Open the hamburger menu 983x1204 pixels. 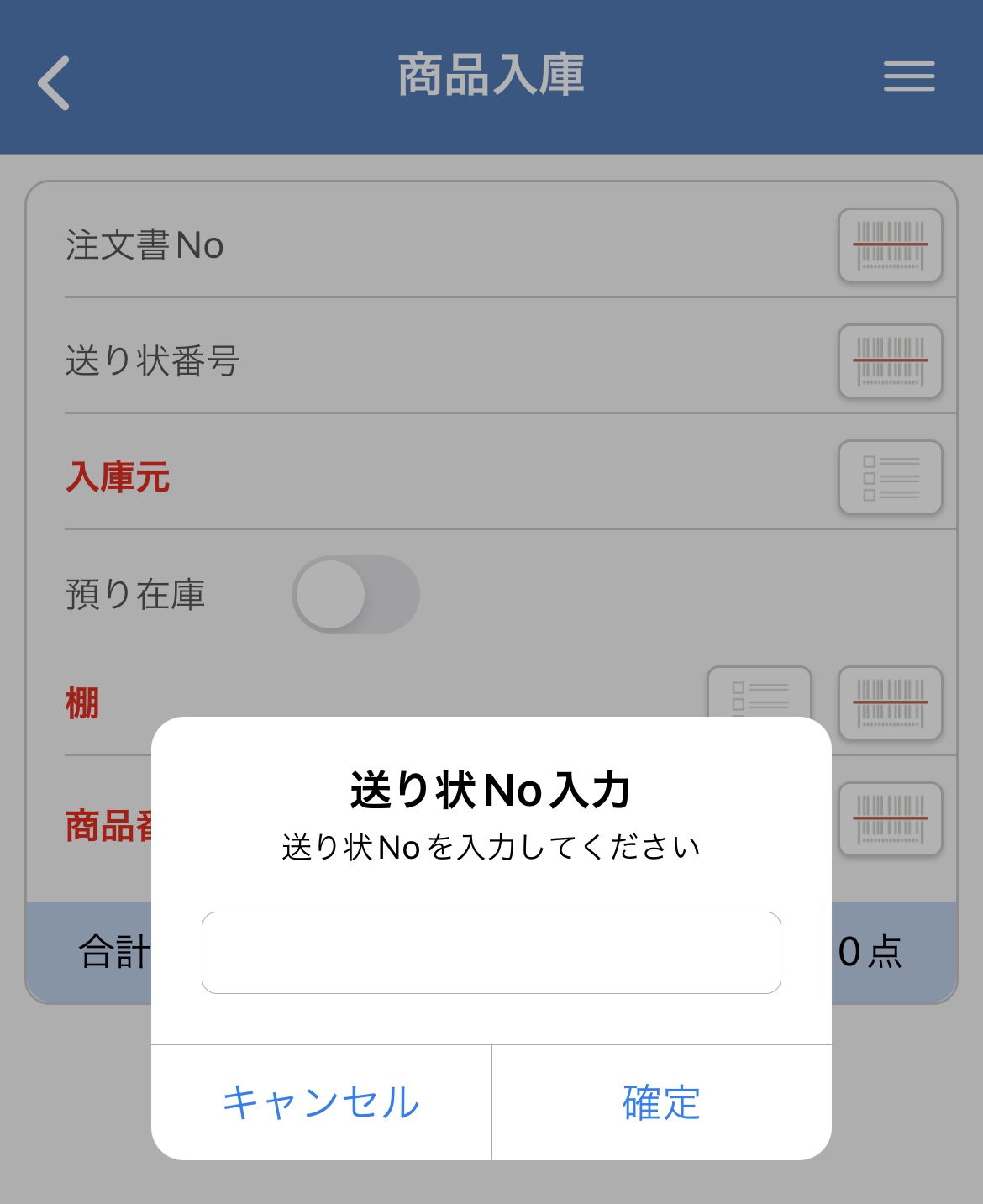click(x=908, y=76)
